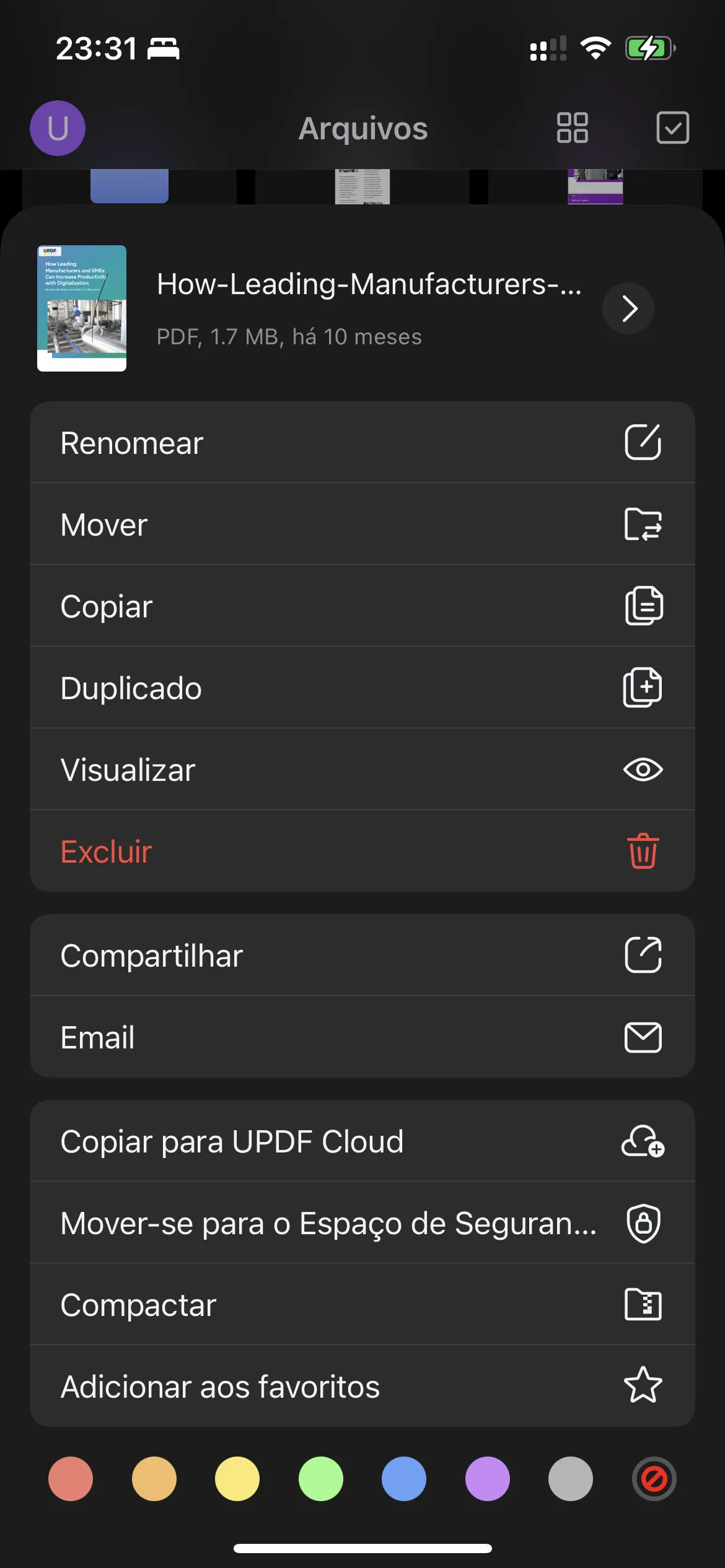Toggle the star icon for favorites
The height and width of the screenshot is (1568, 725).
(643, 1387)
